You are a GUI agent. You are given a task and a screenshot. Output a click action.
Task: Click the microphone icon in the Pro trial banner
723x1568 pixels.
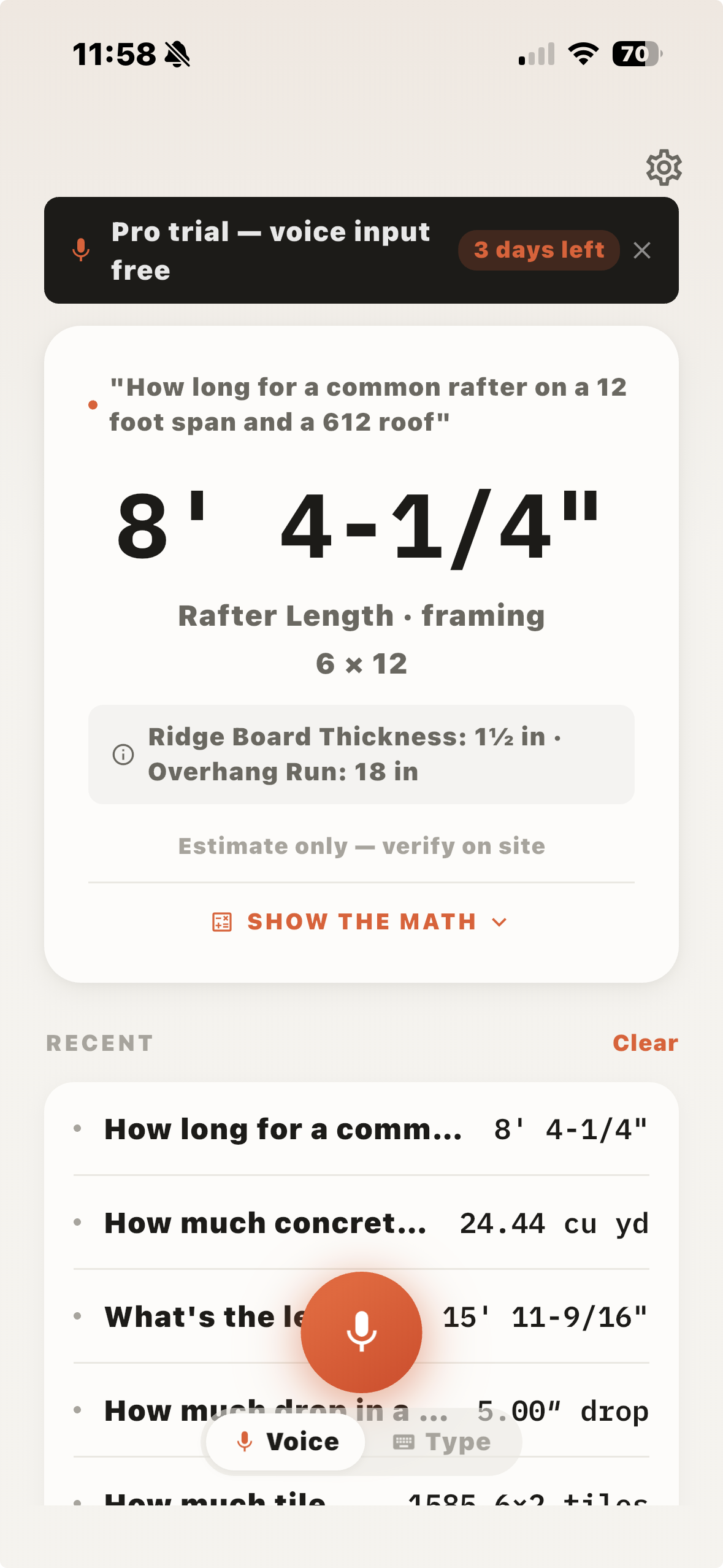tap(82, 250)
